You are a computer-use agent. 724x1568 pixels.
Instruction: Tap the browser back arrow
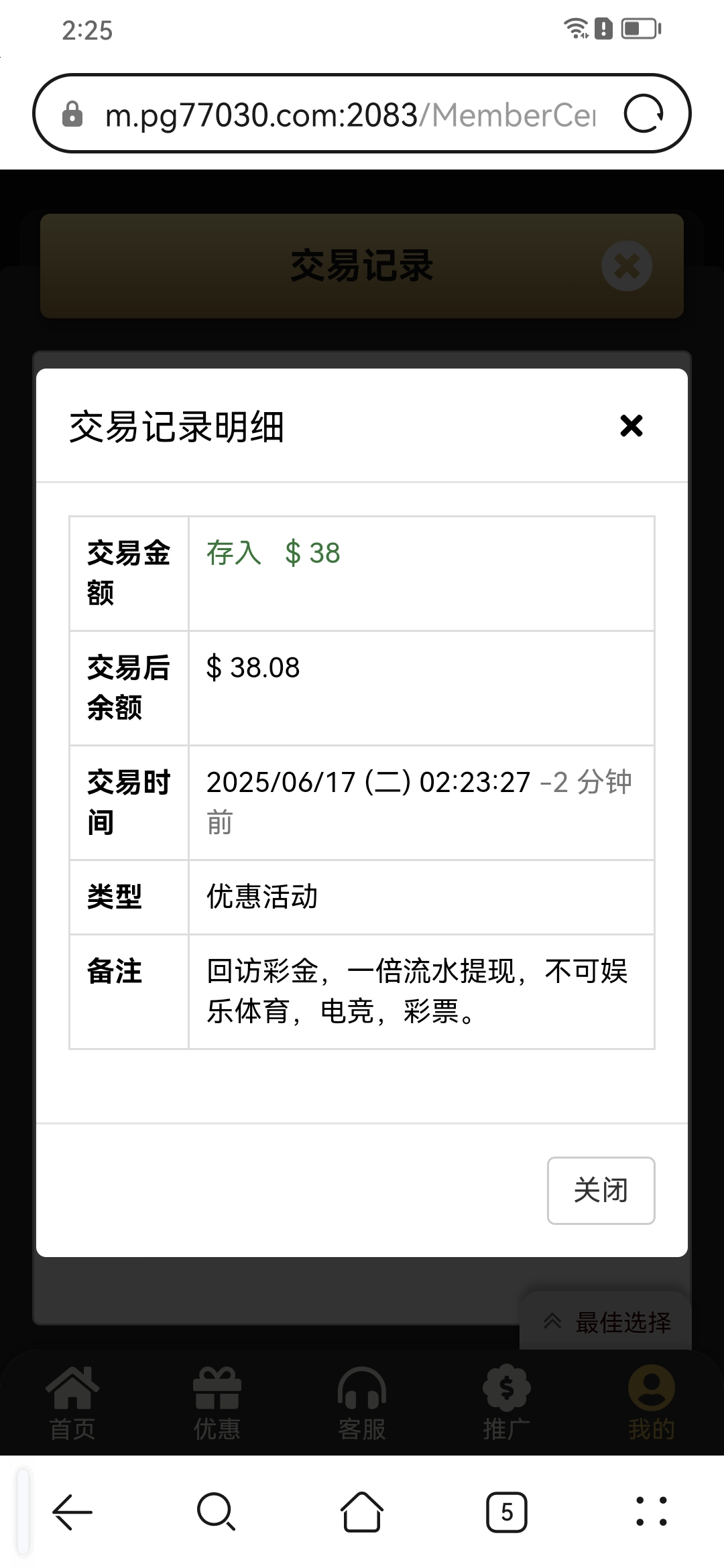72,1511
